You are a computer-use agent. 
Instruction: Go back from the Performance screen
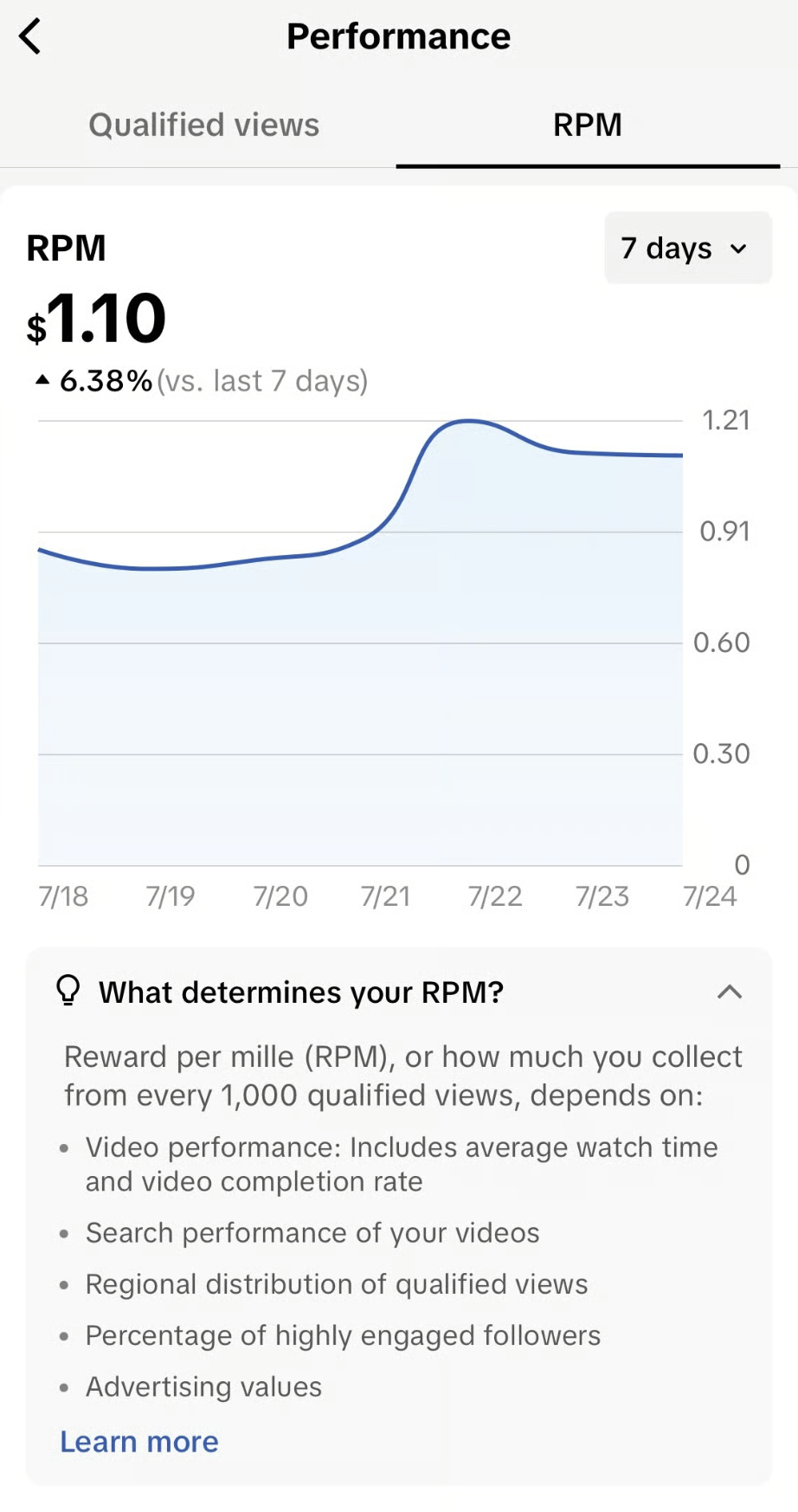pos(30,37)
